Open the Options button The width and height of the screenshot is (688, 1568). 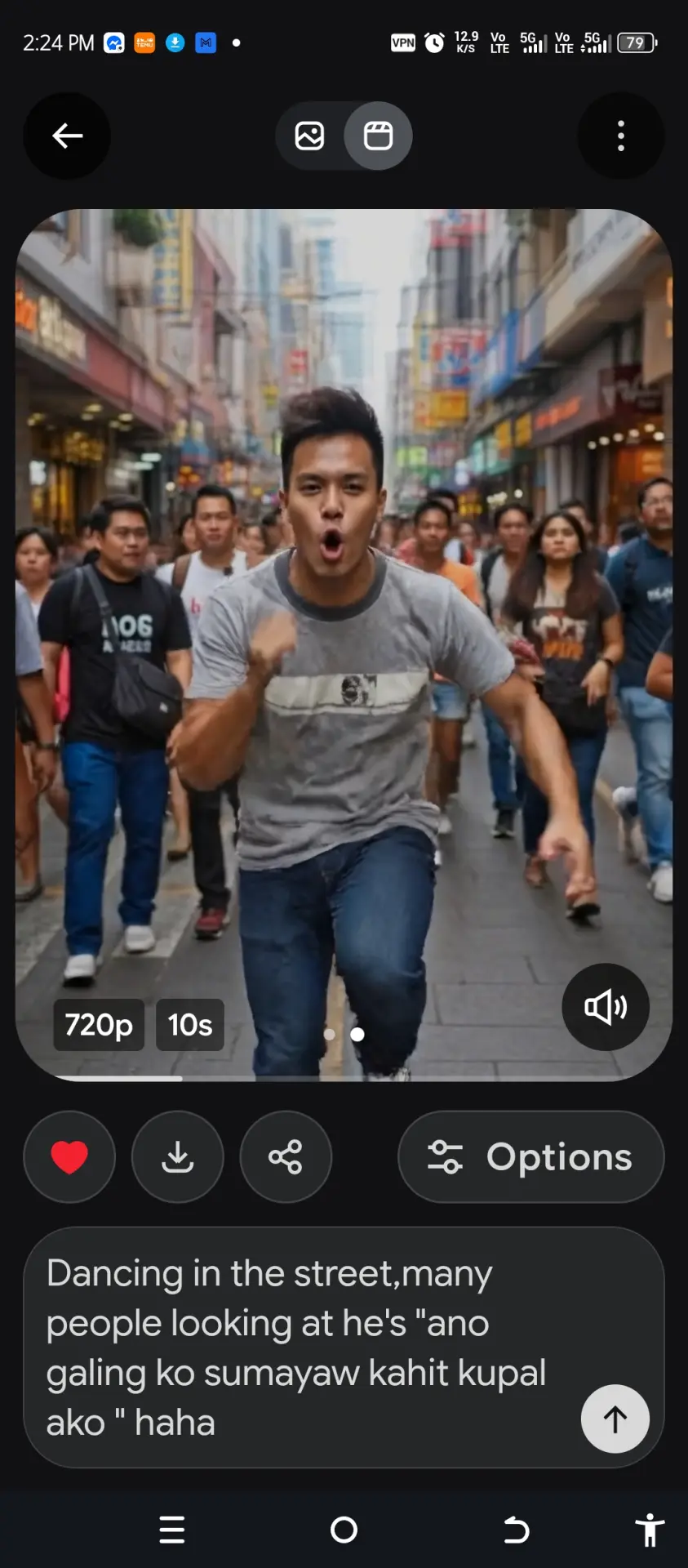[x=531, y=1156]
